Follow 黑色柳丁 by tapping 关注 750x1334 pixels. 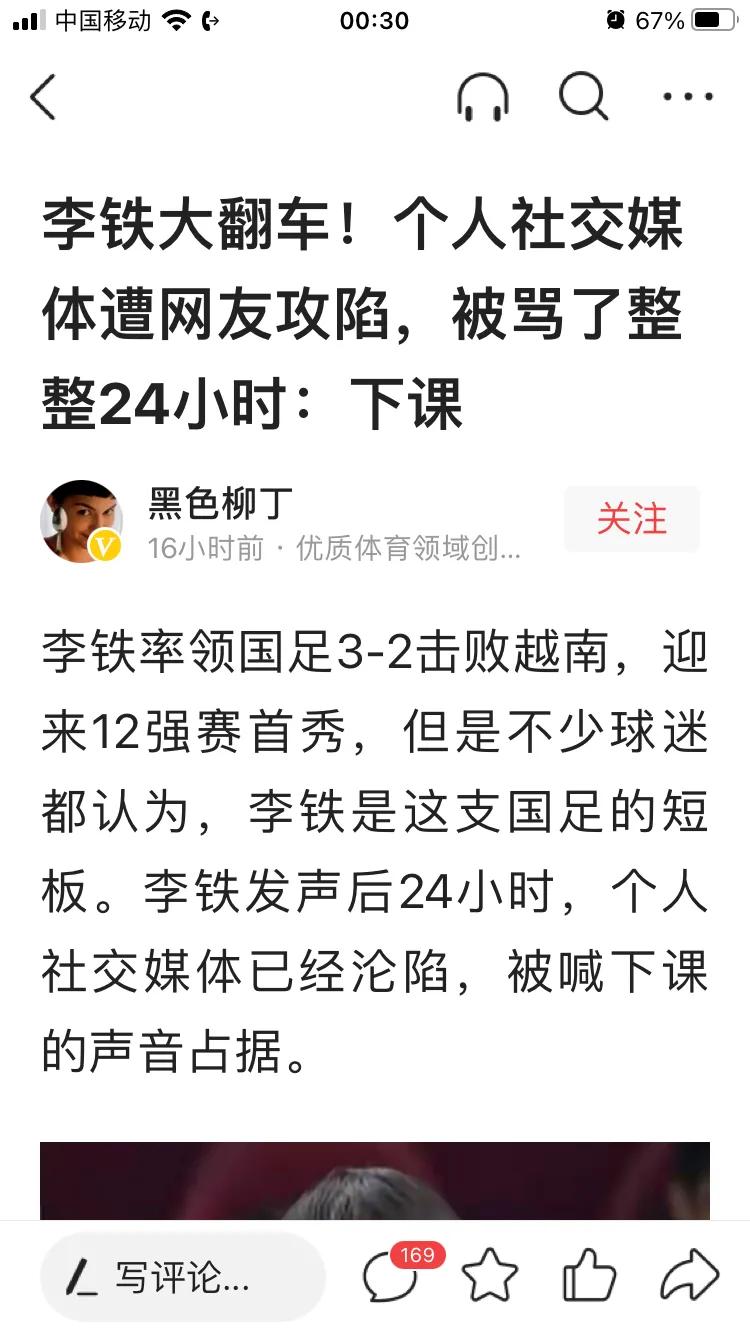[631, 518]
